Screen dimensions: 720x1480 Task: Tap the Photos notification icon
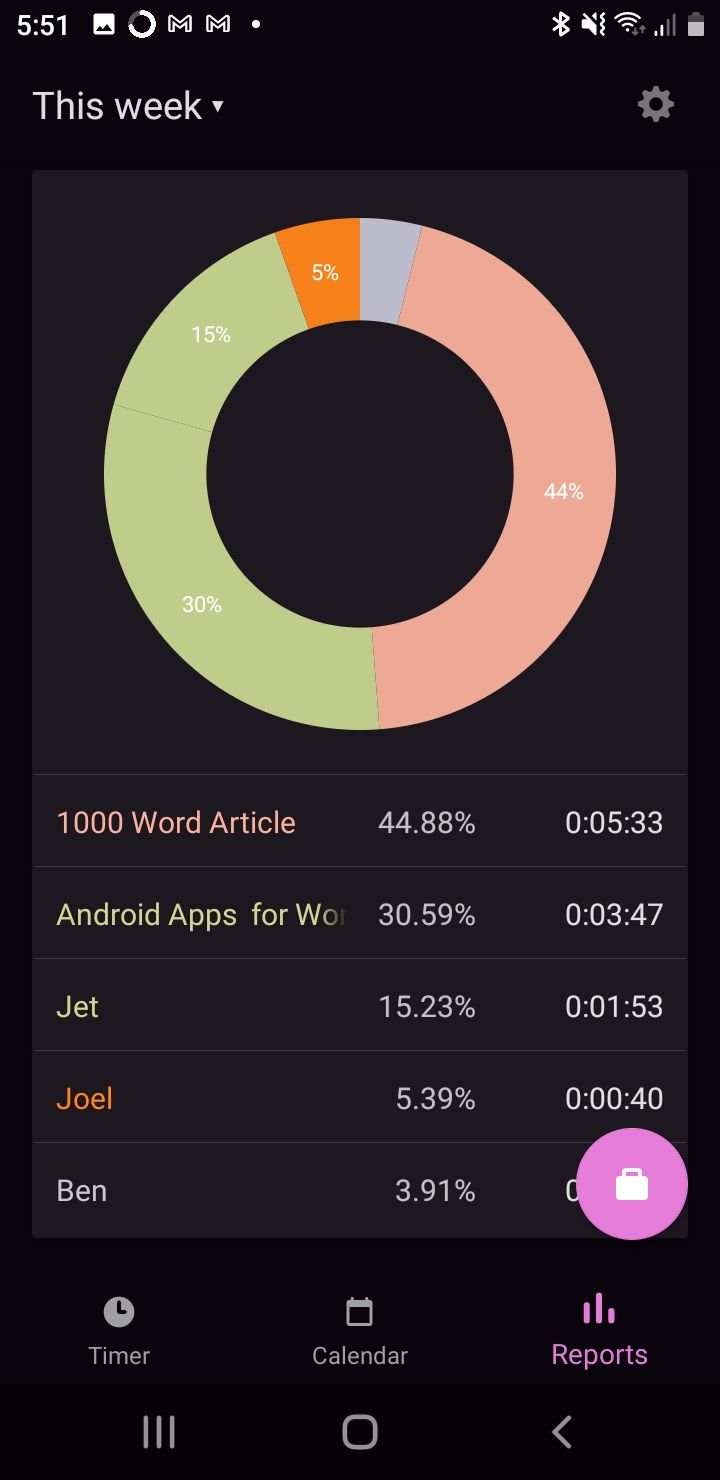[x=104, y=23]
